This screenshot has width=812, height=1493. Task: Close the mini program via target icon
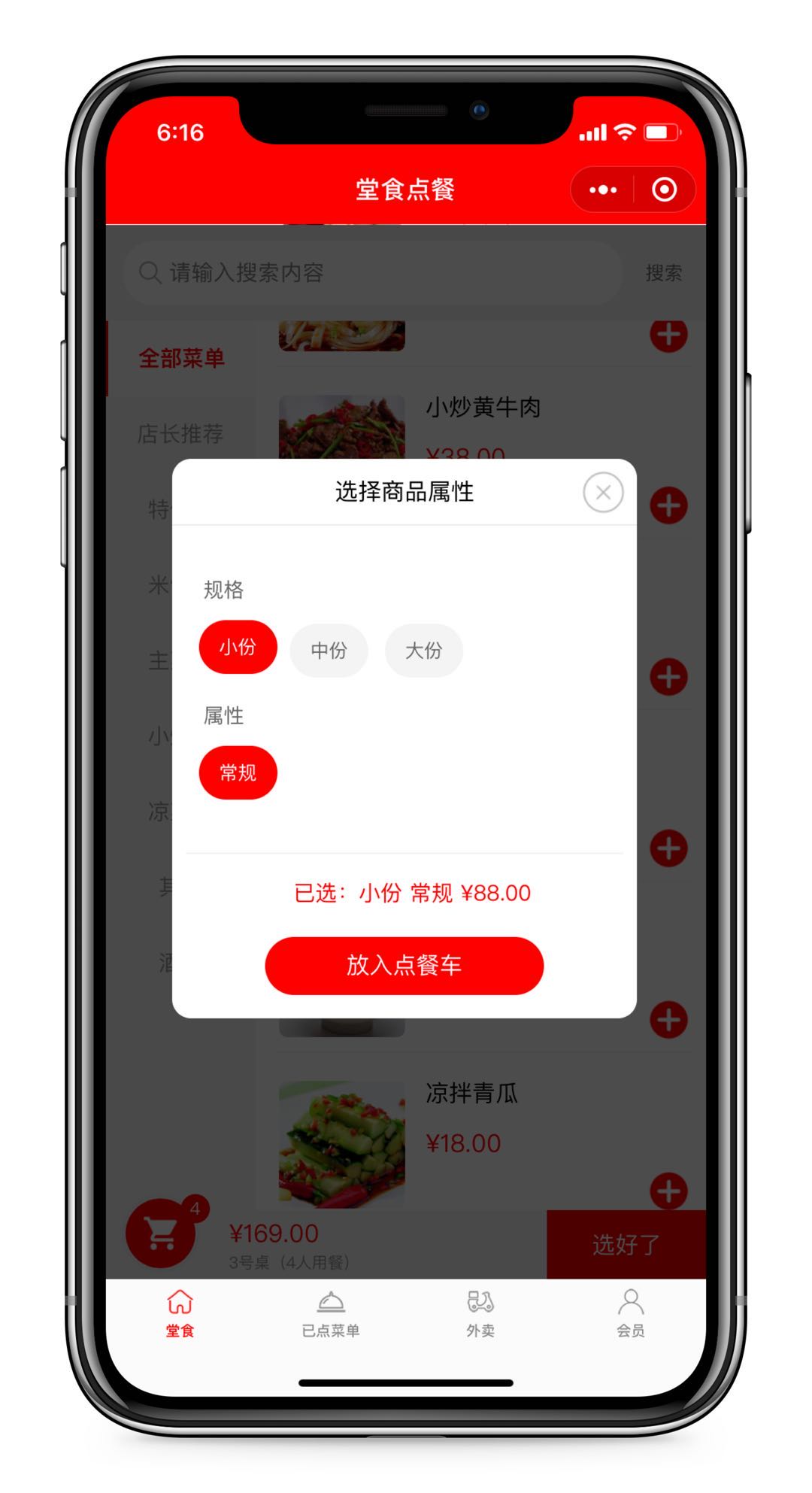point(664,190)
